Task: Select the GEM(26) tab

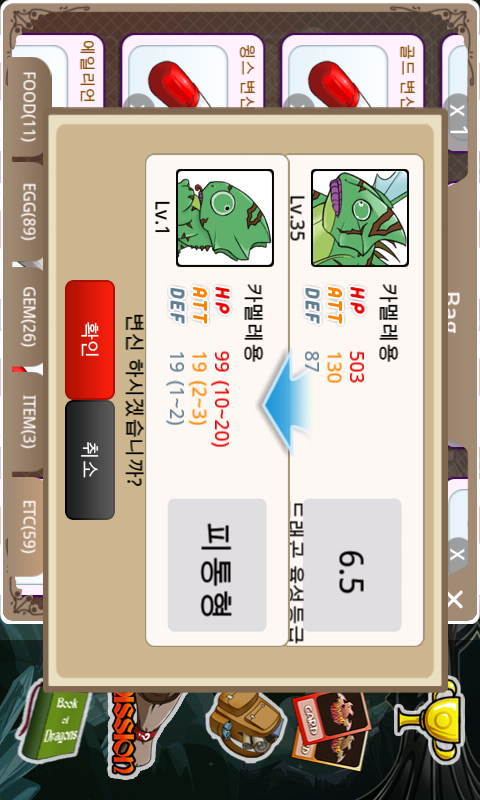Action: pyautogui.click(x=28, y=316)
